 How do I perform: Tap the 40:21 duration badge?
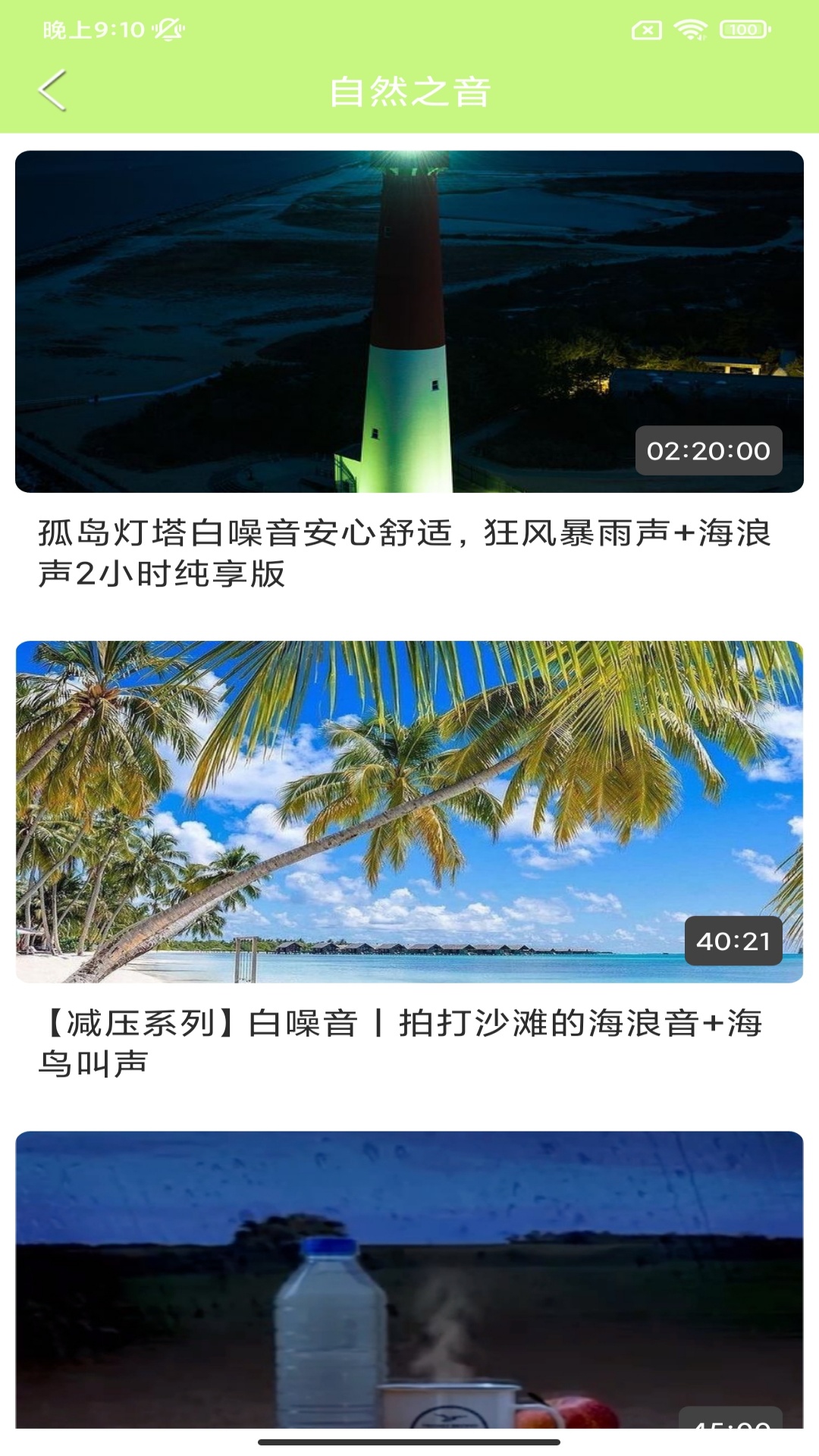pos(733,940)
